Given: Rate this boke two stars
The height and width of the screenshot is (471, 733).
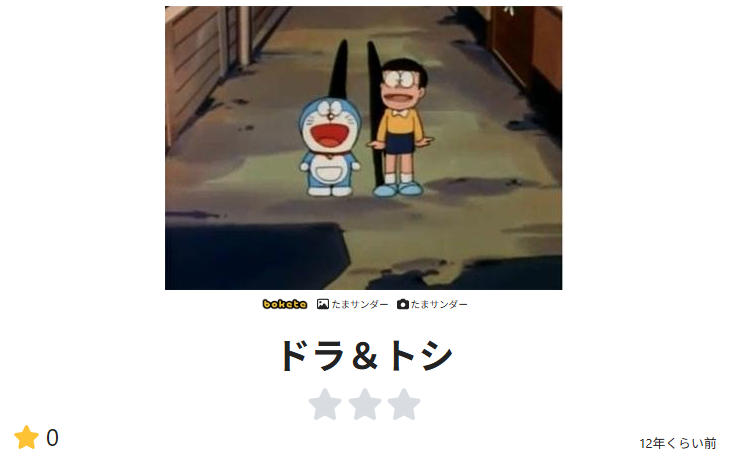Looking at the screenshot, I should (365, 405).
